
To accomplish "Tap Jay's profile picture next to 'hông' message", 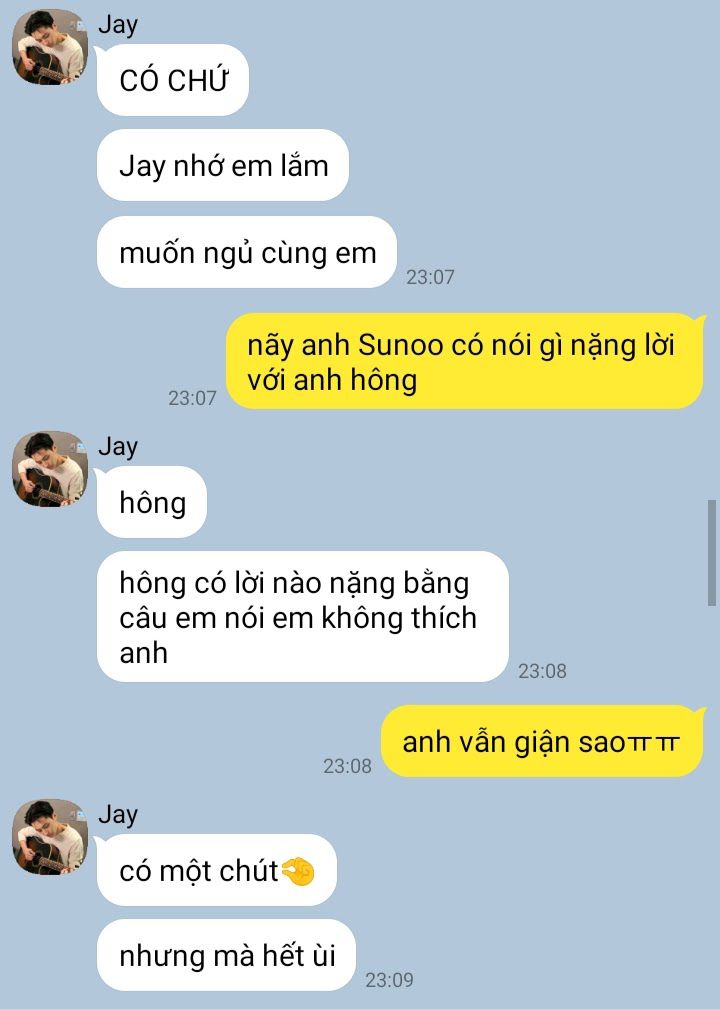I will pos(50,469).
